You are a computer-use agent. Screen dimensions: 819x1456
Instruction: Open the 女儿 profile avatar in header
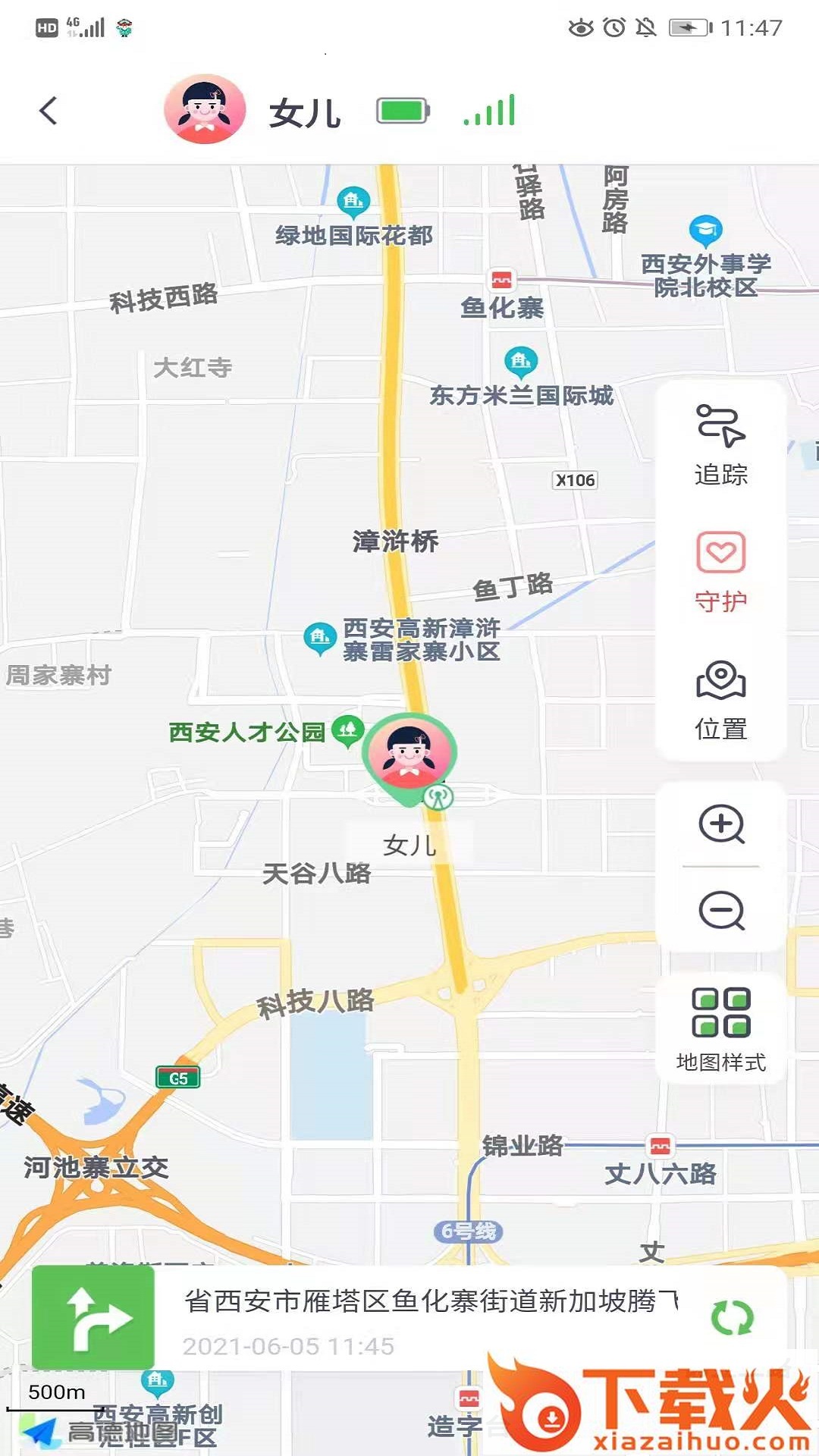coord(205,109)
